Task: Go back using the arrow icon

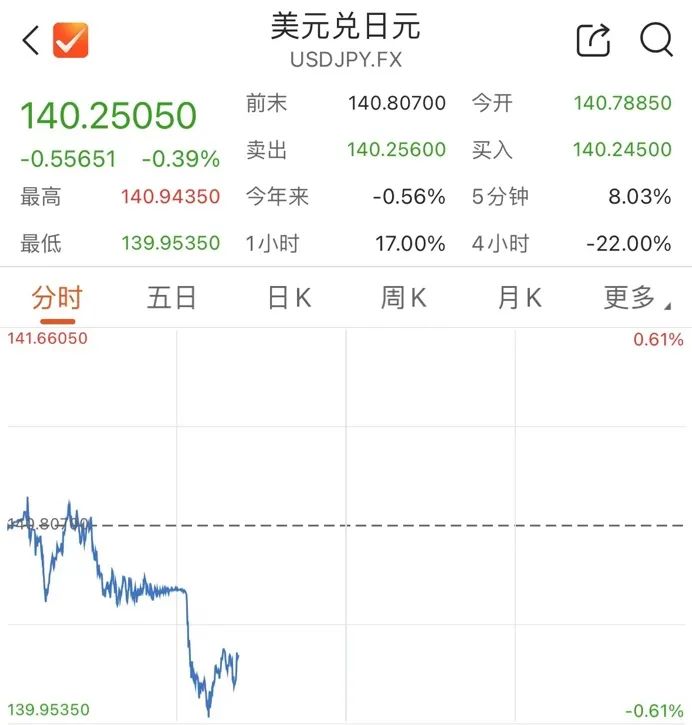Action: click(31, 41)
